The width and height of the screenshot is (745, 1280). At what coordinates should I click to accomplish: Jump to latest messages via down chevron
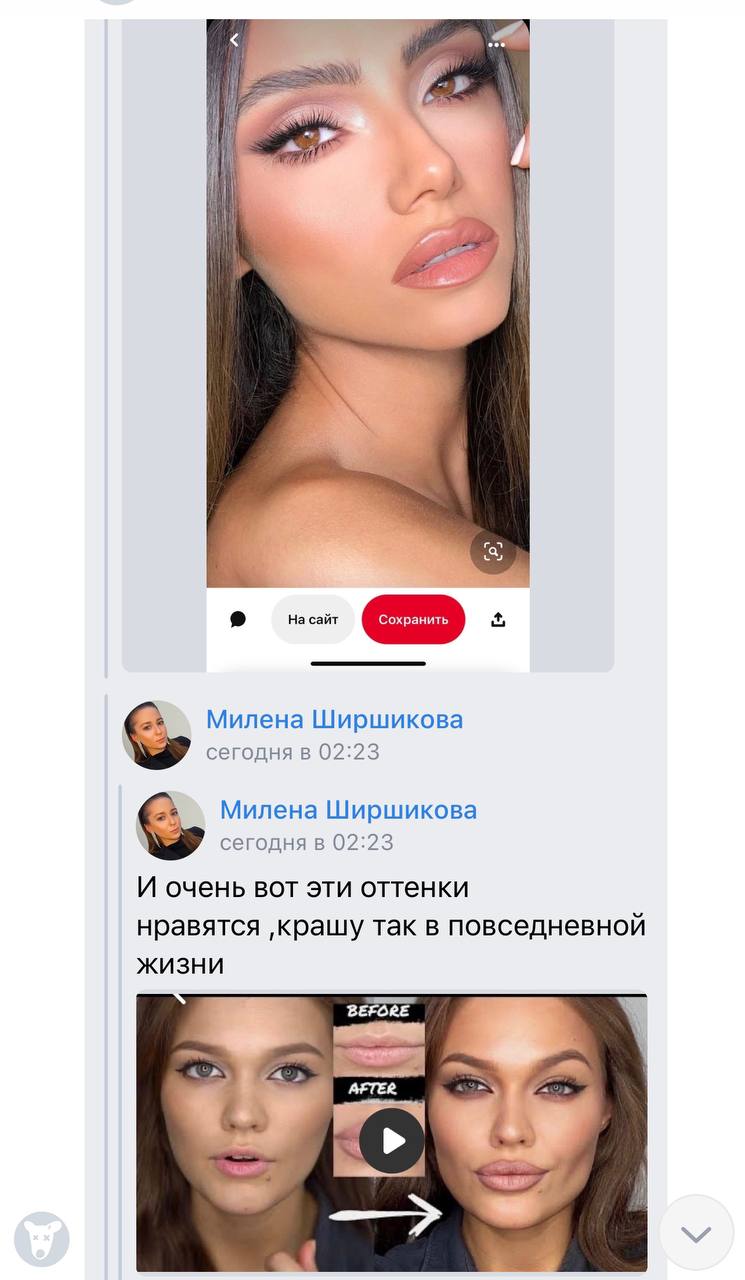click(696, 1233)
